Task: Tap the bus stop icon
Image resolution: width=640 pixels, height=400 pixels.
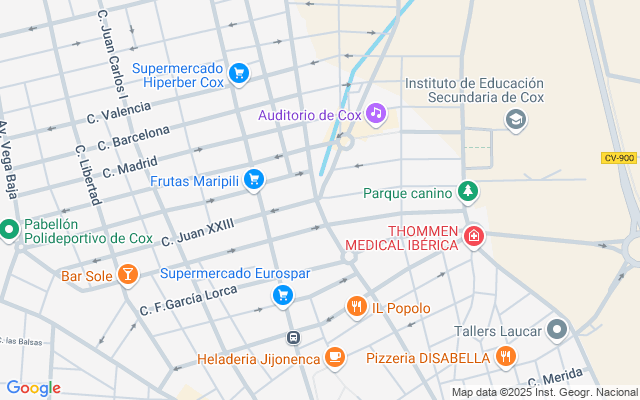Action: (x=293, y=338)
